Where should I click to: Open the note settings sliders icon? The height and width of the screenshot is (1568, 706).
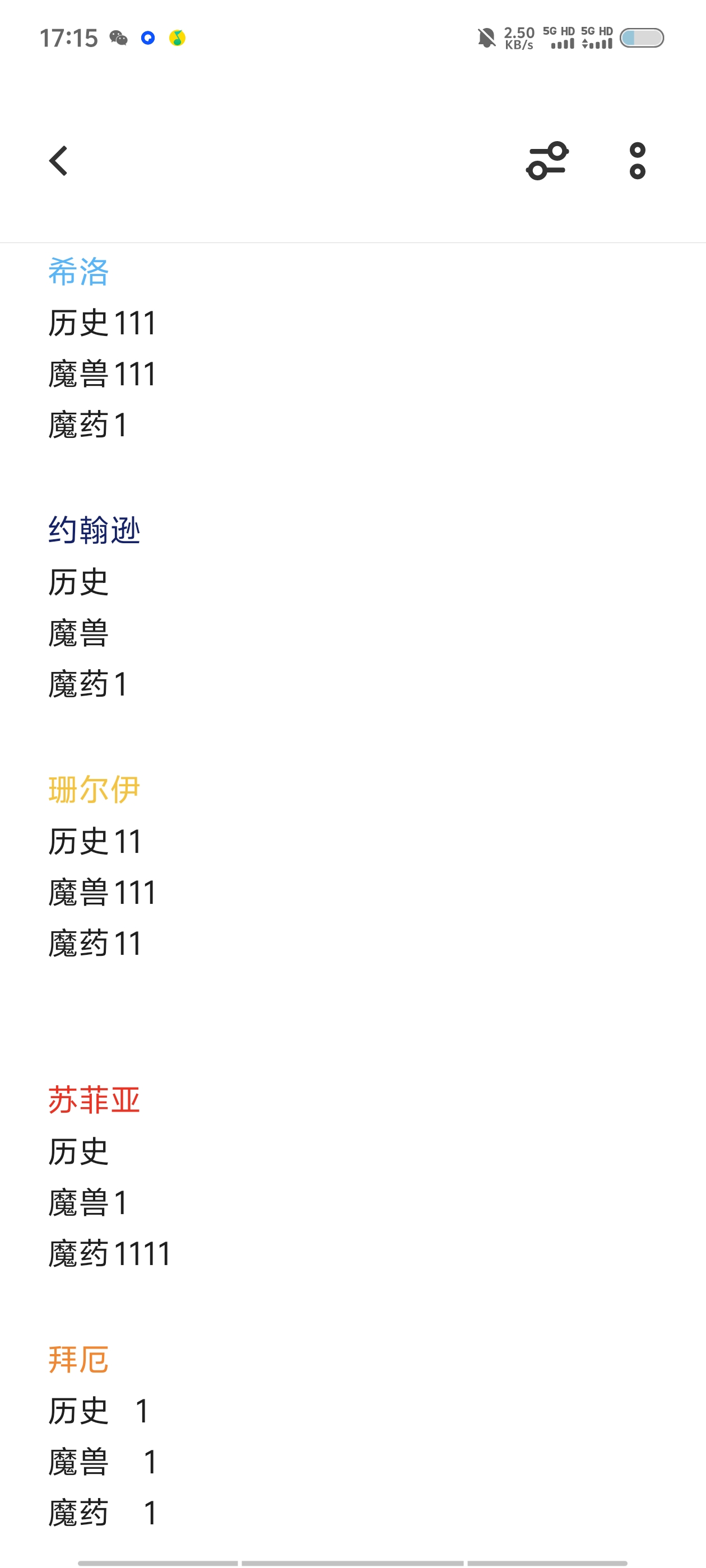pyautogui.click(x=547, y=161)
